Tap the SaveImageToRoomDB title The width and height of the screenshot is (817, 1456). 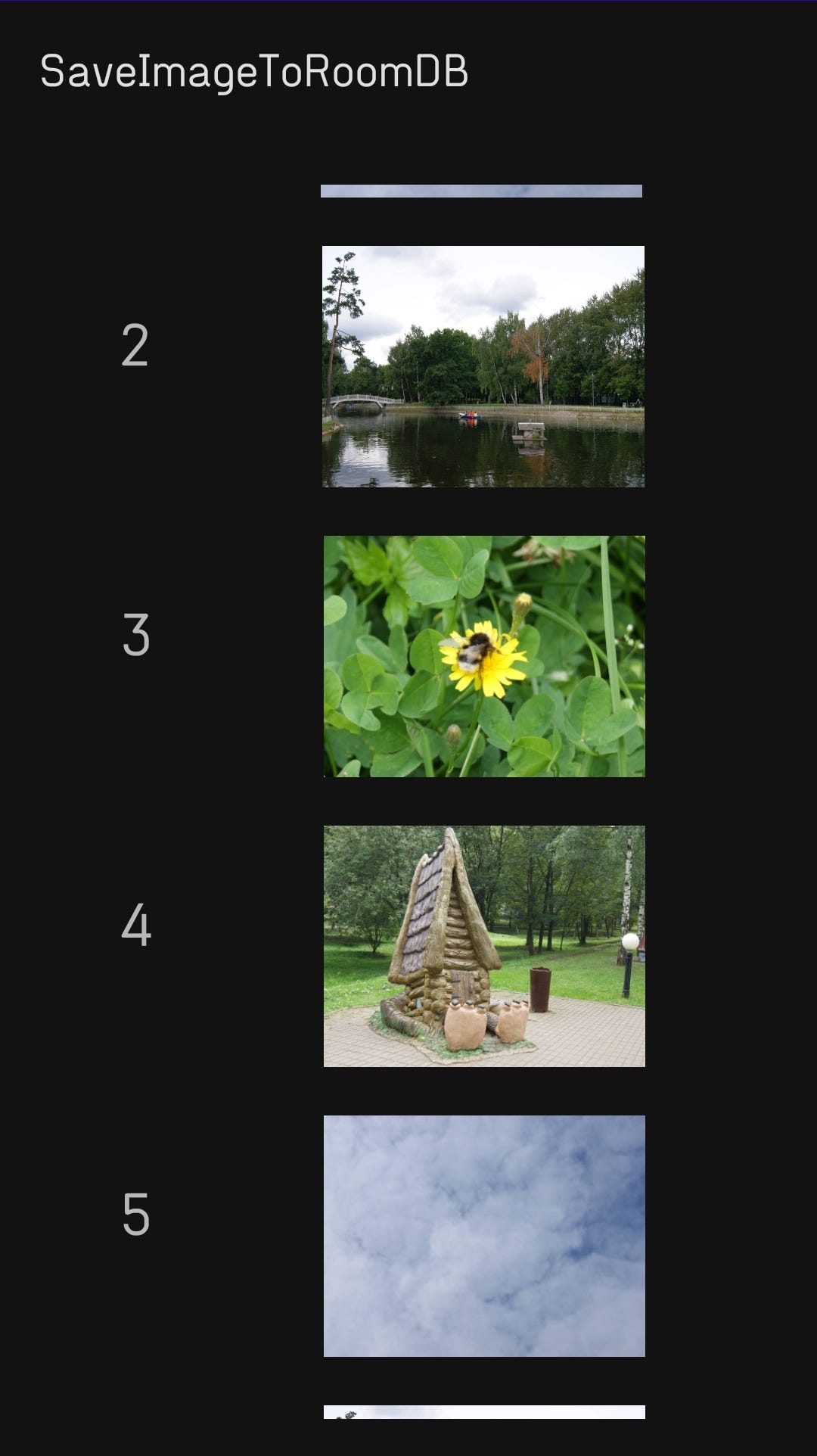pyautogui.click(x=254, y=70)
